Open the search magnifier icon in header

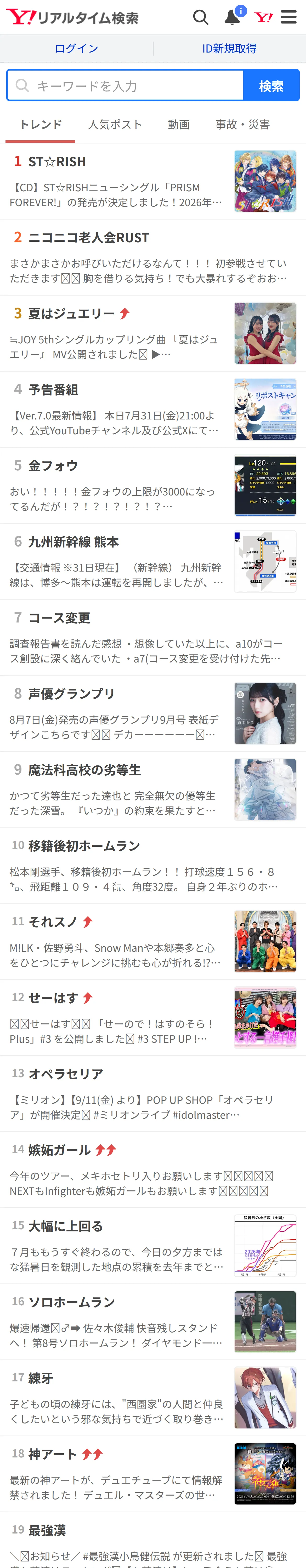(201, 17)
